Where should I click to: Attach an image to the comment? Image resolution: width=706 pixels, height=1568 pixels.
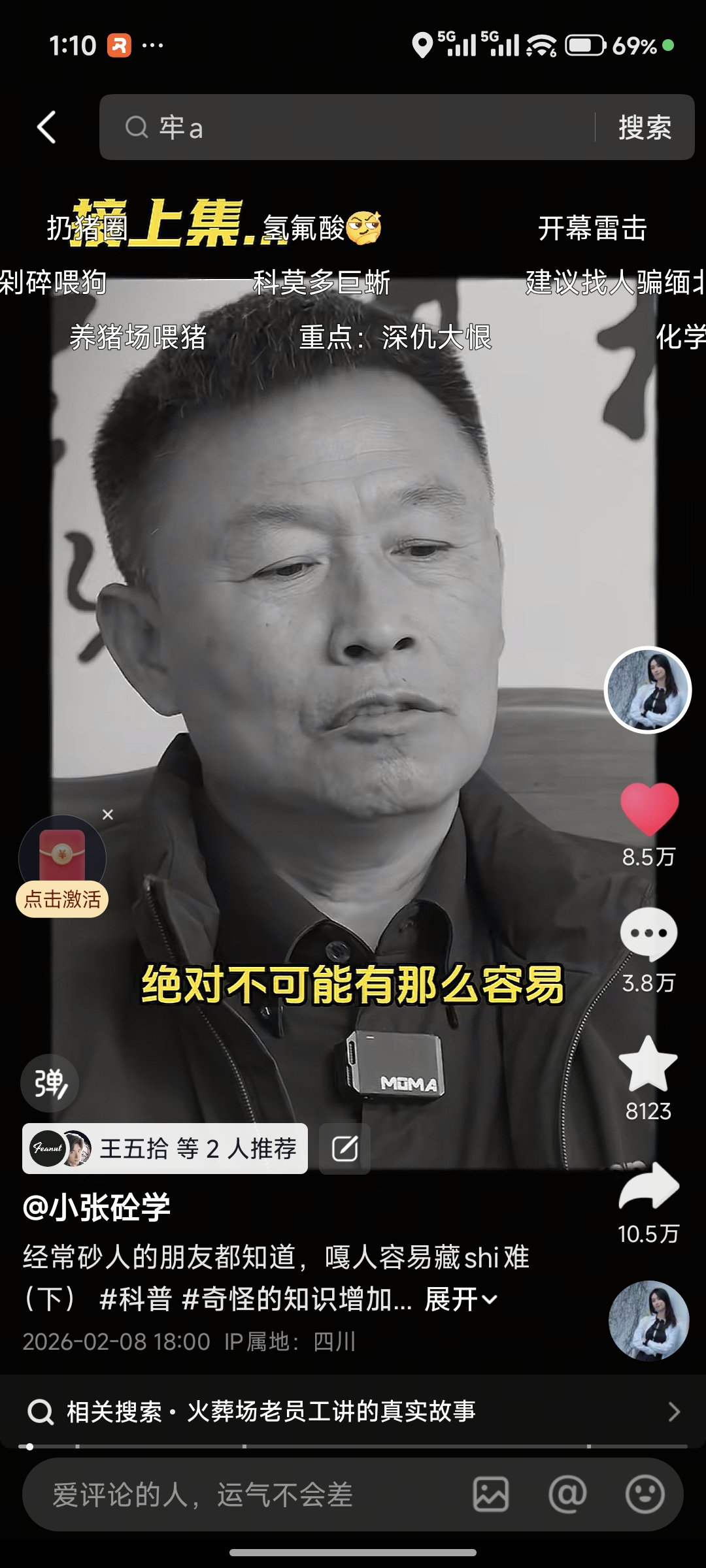click(491, 1495)
